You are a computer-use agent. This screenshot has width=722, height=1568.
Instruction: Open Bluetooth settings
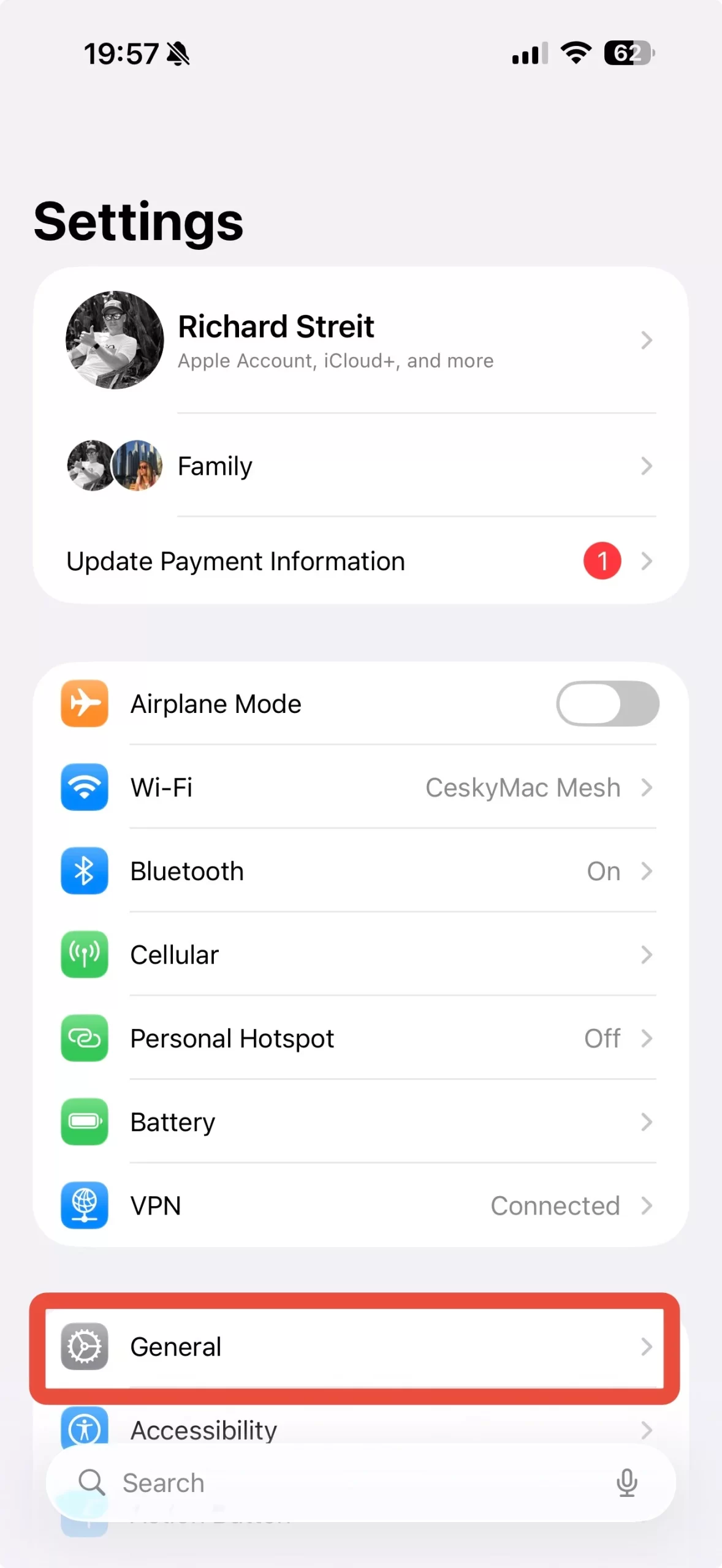coord(360,871)
